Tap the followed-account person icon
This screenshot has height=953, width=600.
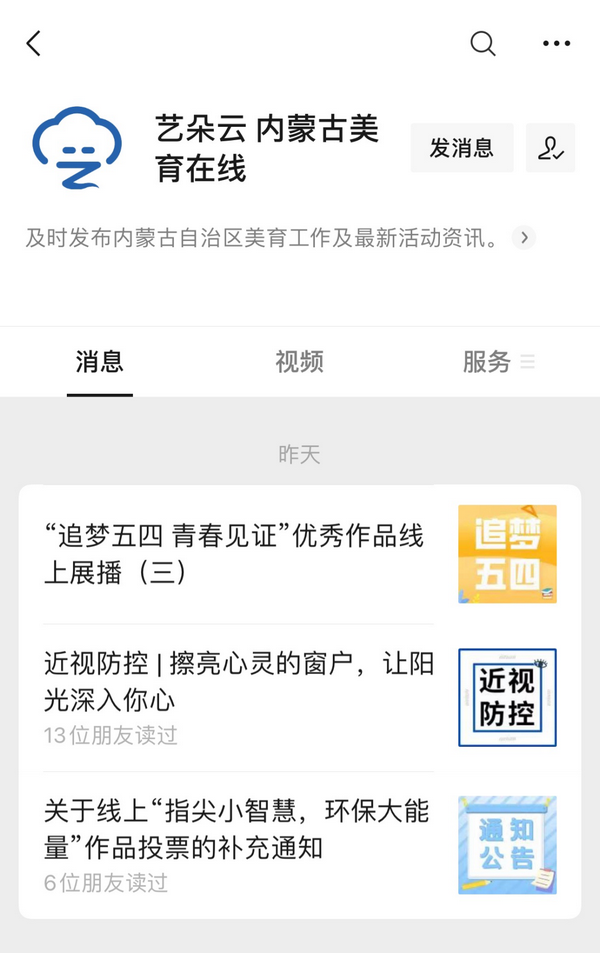[550, 148]
